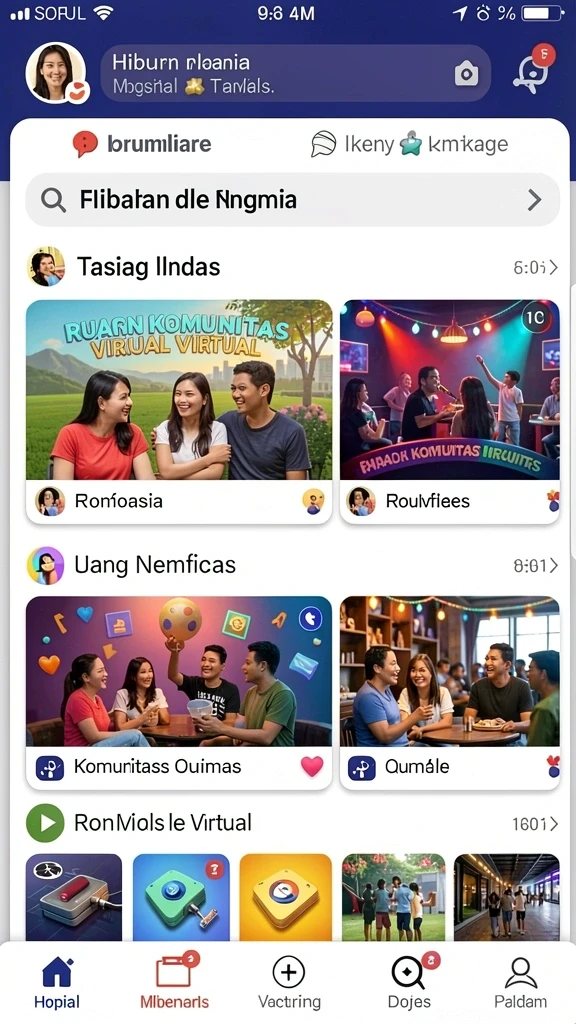Switch to the Dojes tab
The width and height of the screenshot is (576, 1024).
409,983
